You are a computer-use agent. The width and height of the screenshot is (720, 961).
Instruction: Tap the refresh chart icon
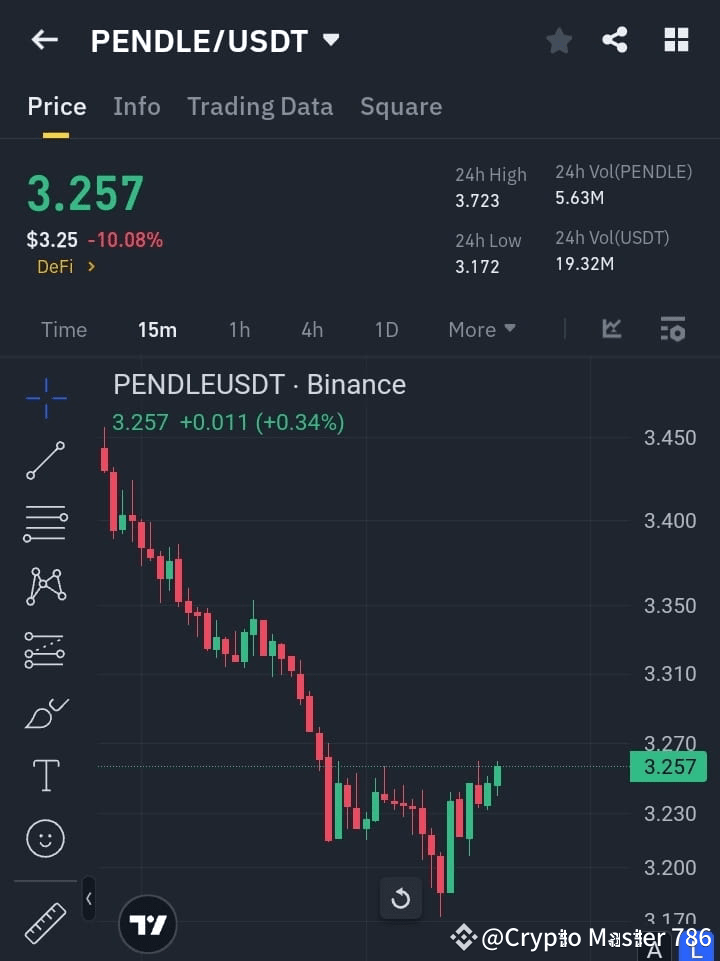coord(401,898)
